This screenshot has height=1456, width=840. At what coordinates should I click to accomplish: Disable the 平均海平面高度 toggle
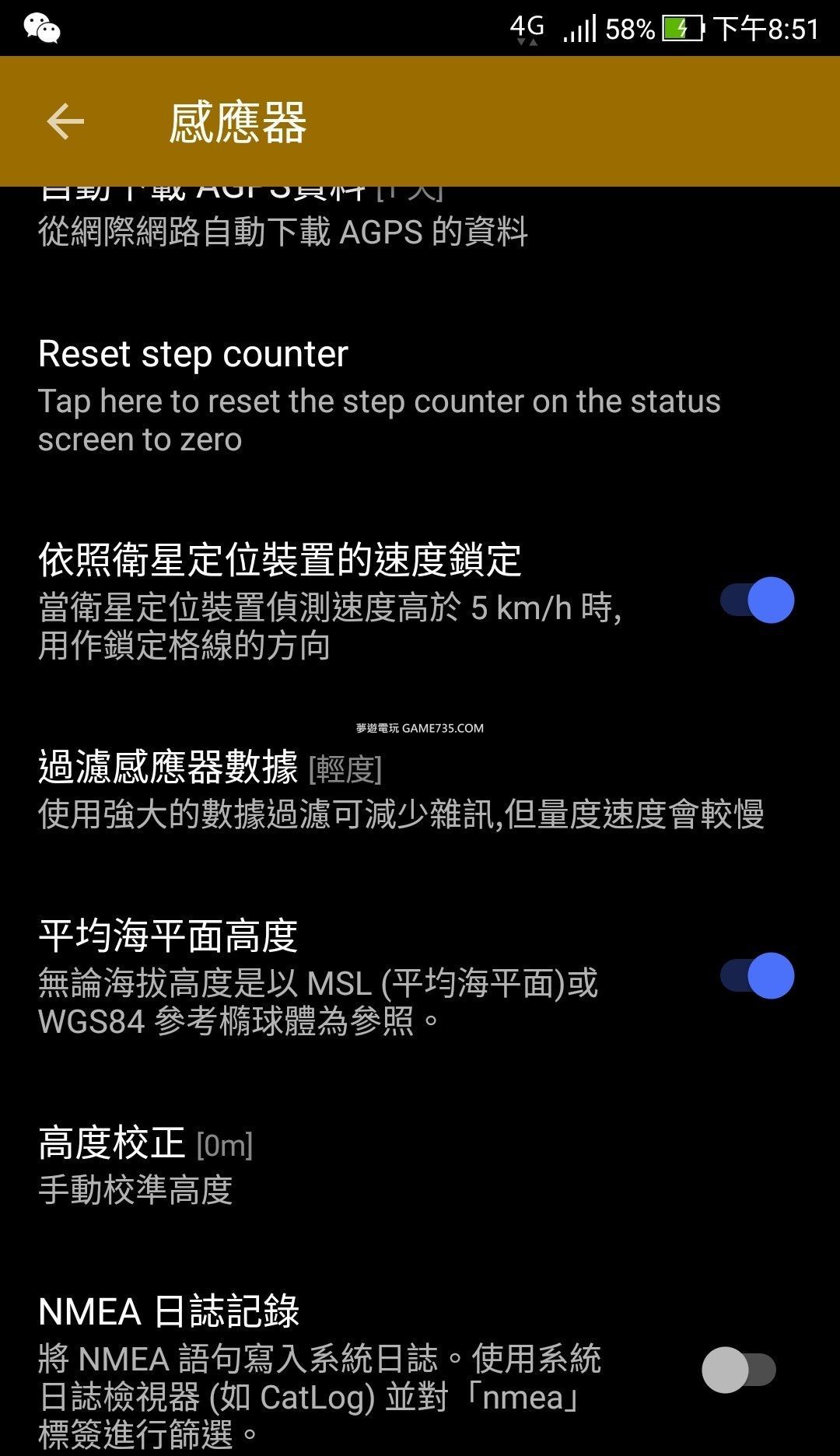click(x=757, y=976)
